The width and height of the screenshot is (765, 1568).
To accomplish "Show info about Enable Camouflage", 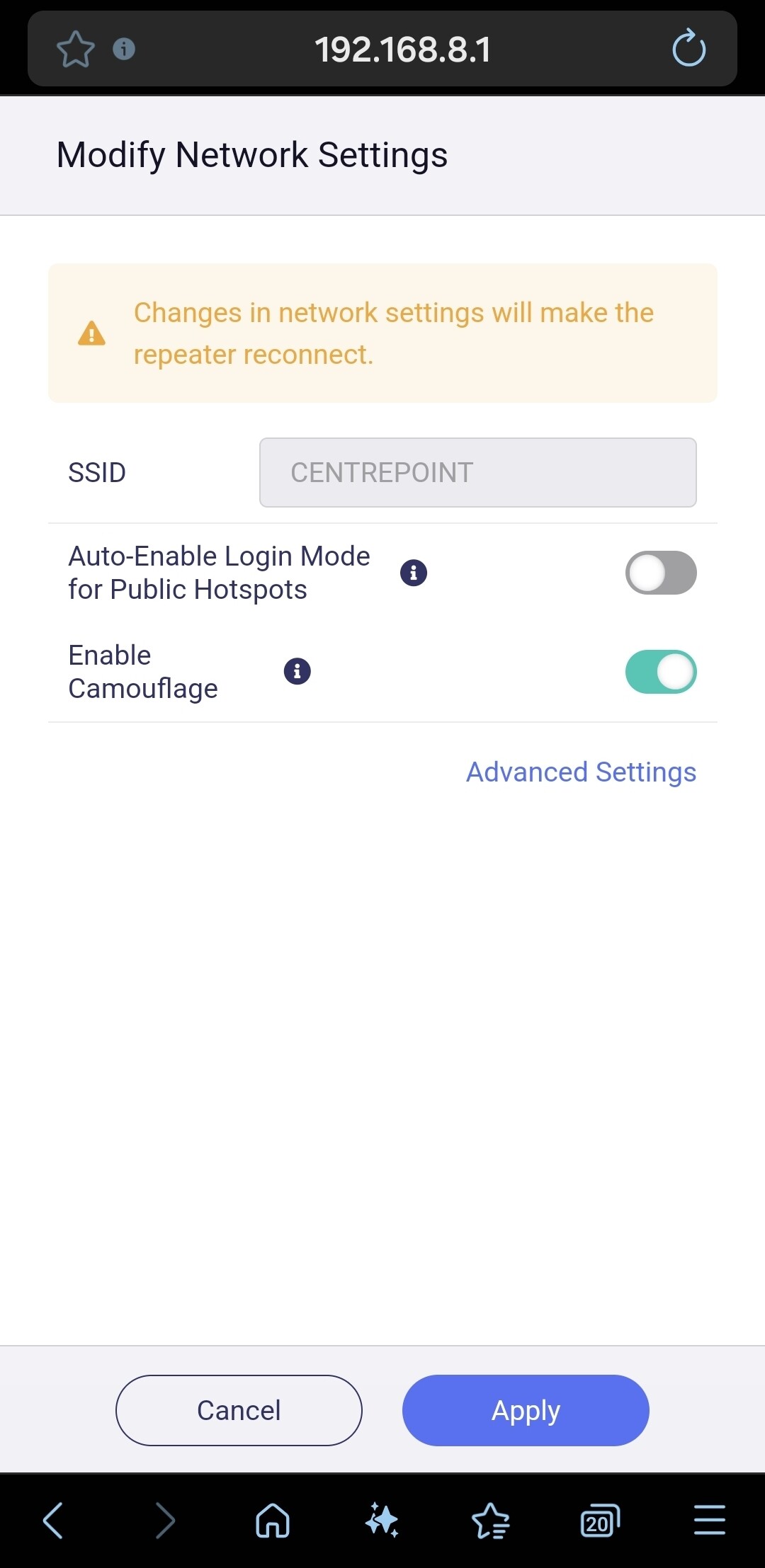I will (x=297, y=671).
